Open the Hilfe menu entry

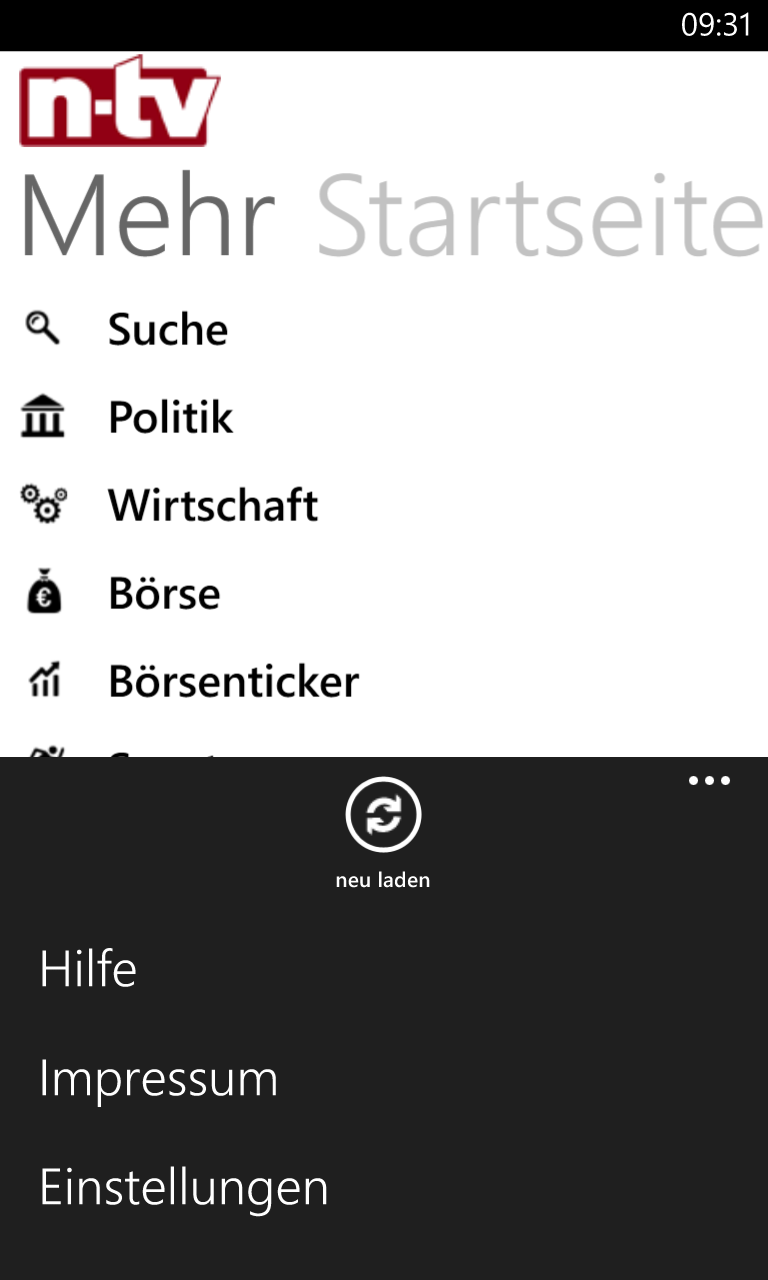384,969
